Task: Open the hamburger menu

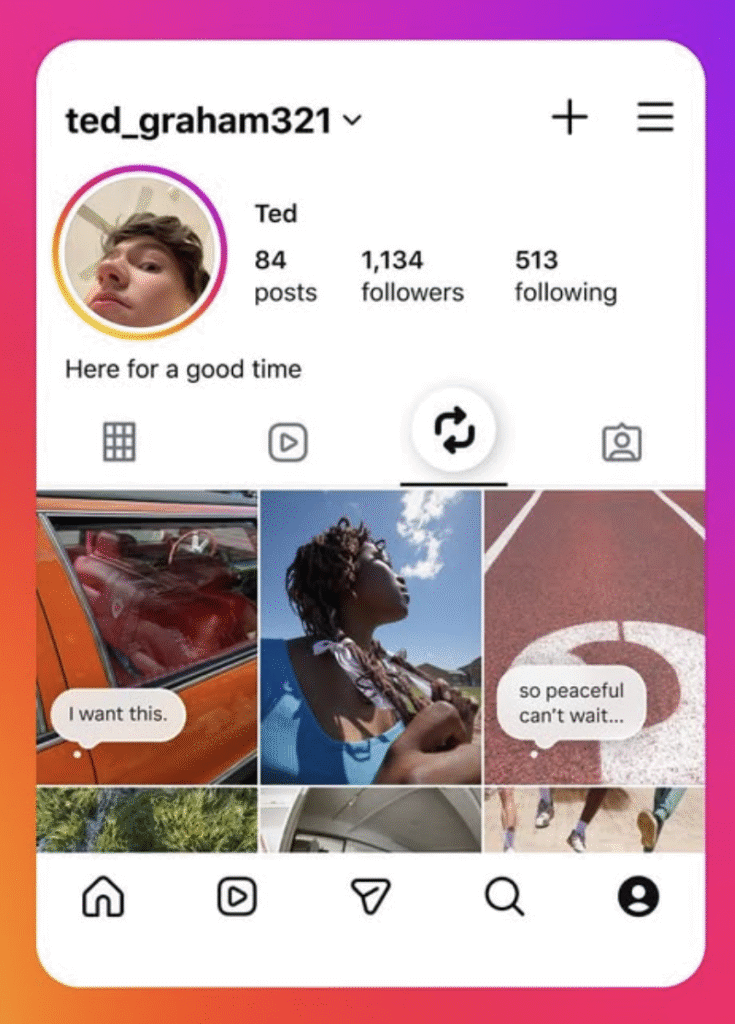Action: point(655,118)
